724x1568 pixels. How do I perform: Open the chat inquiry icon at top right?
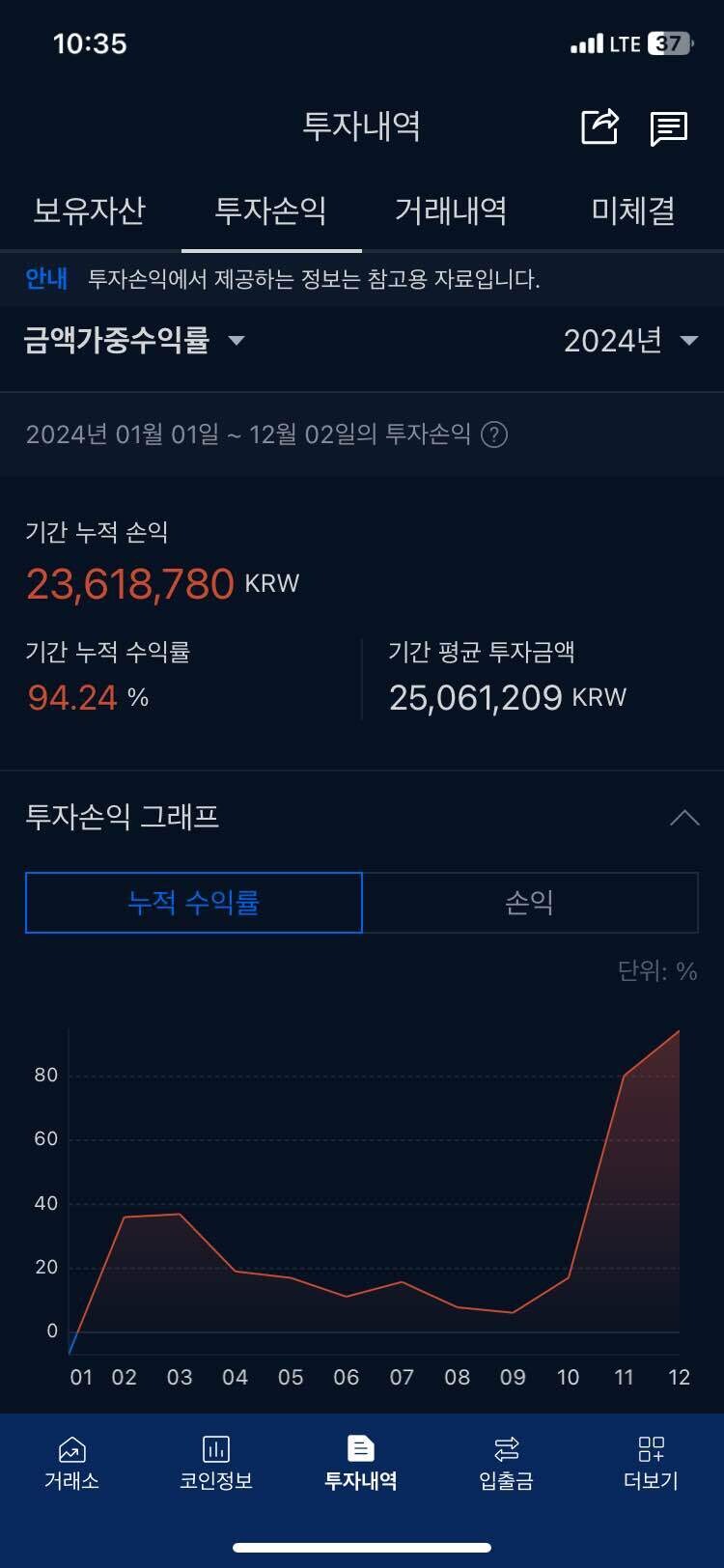click(670, 126)
